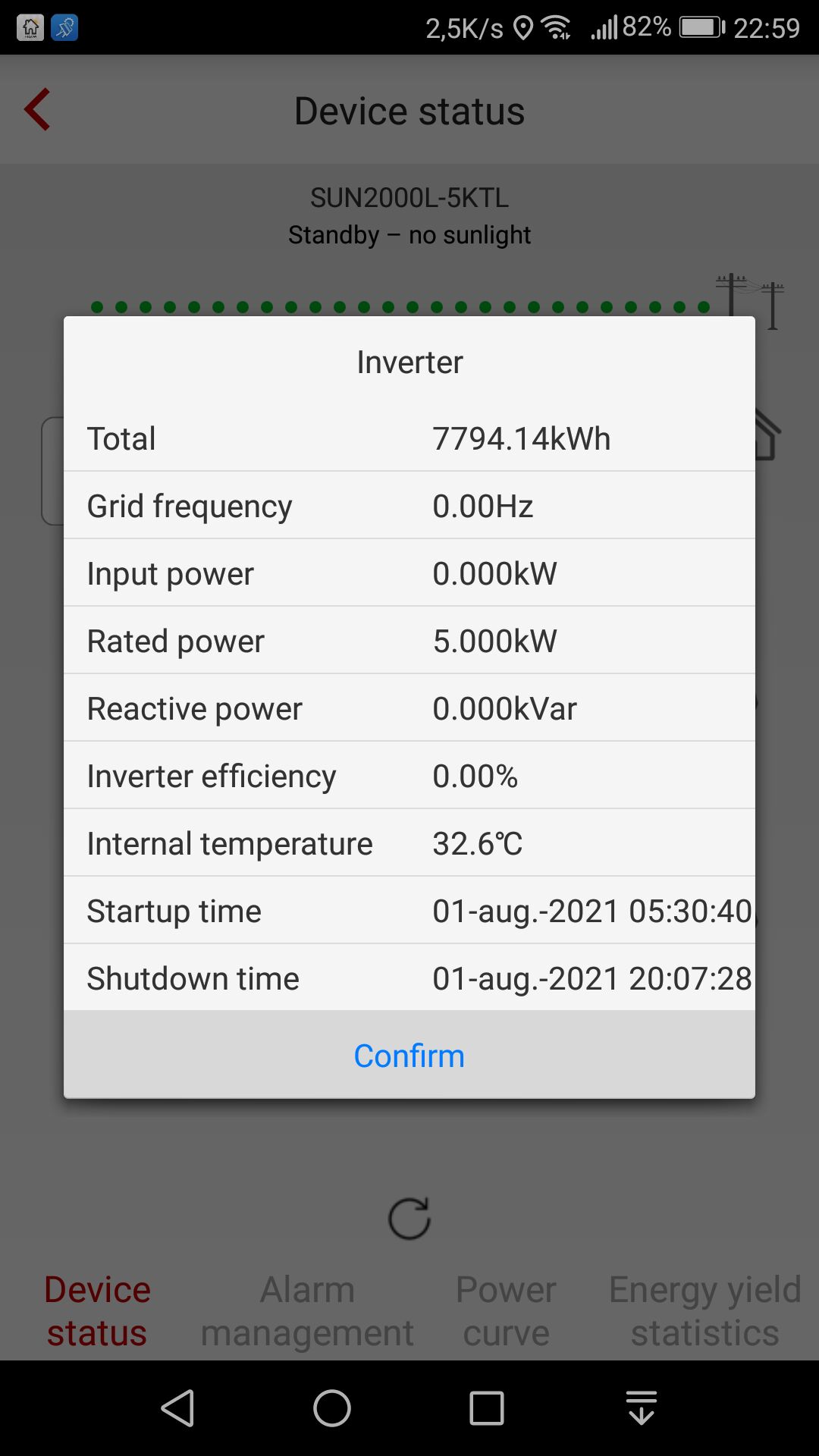819x1456 pixels.
Task: Select the Device status tab
Action: 97,1311
